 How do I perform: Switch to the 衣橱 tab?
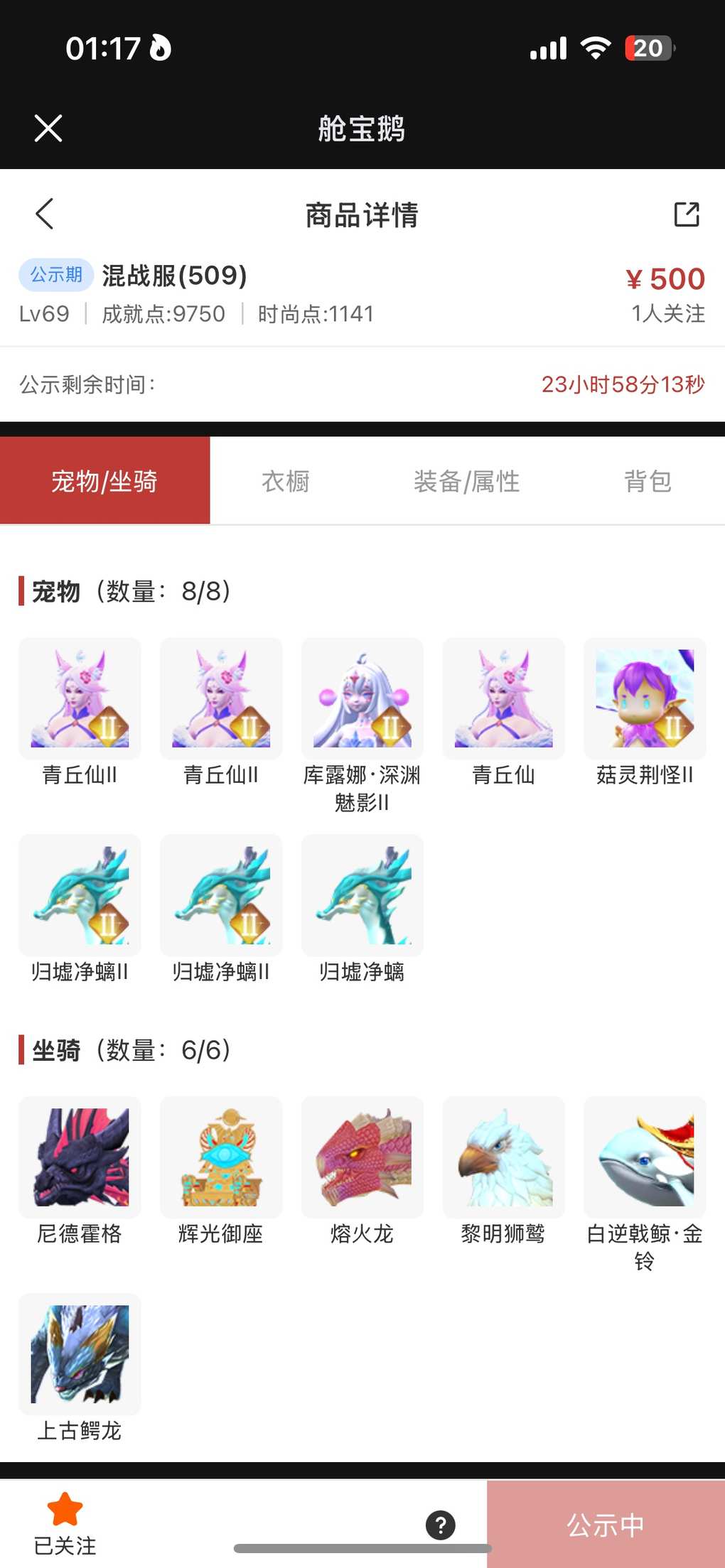point(286,482)
